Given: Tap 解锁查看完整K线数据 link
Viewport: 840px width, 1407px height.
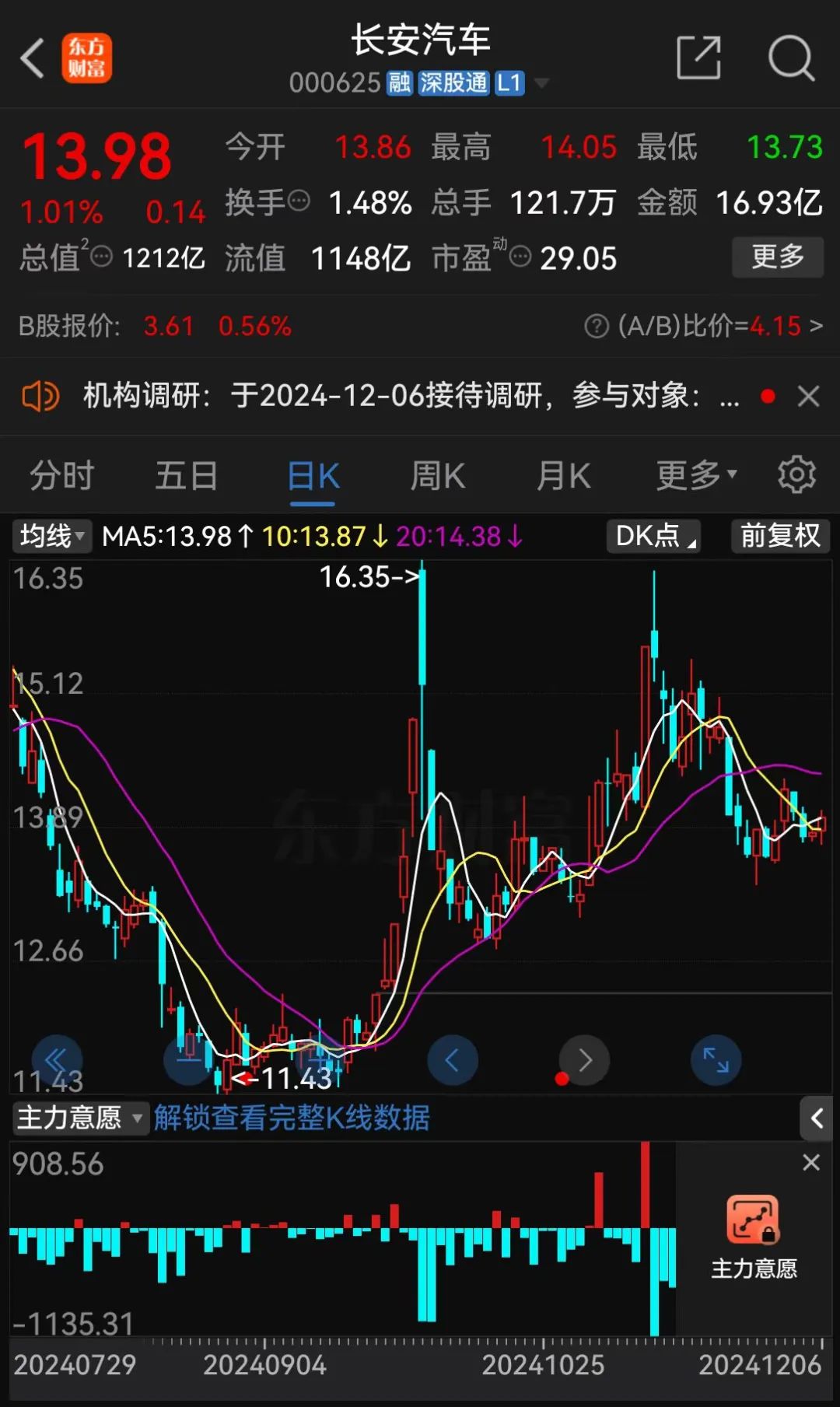Looking at the screenshot, I should (x=292, y=1118).
